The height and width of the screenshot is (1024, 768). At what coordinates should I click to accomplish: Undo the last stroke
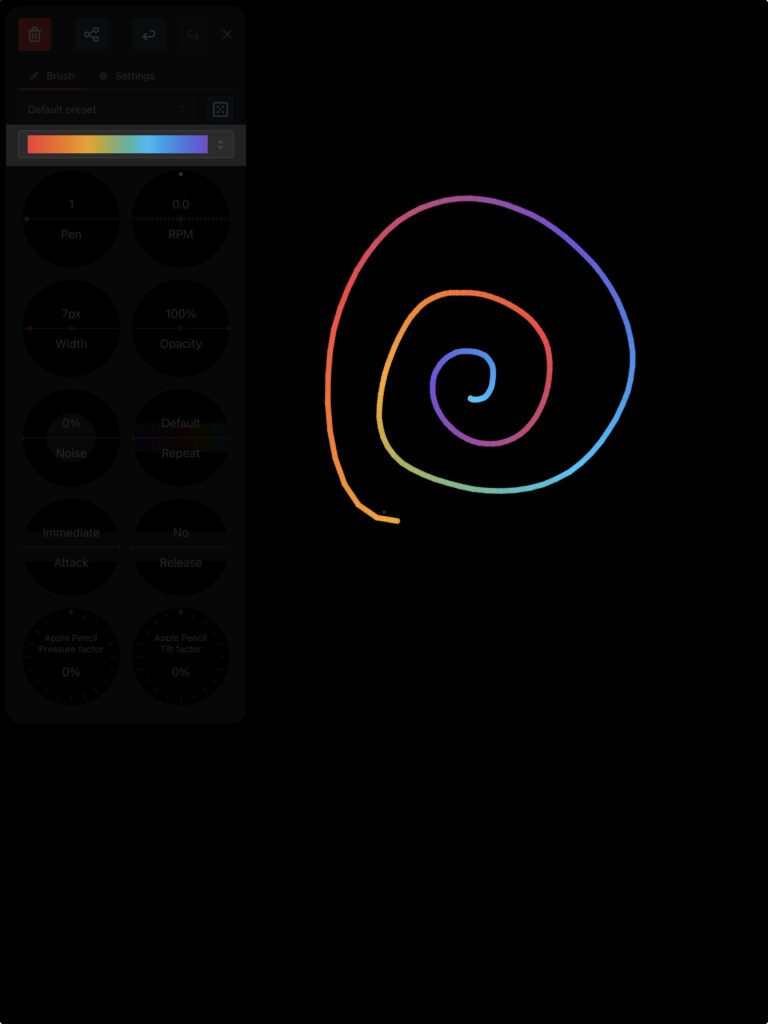148,35
